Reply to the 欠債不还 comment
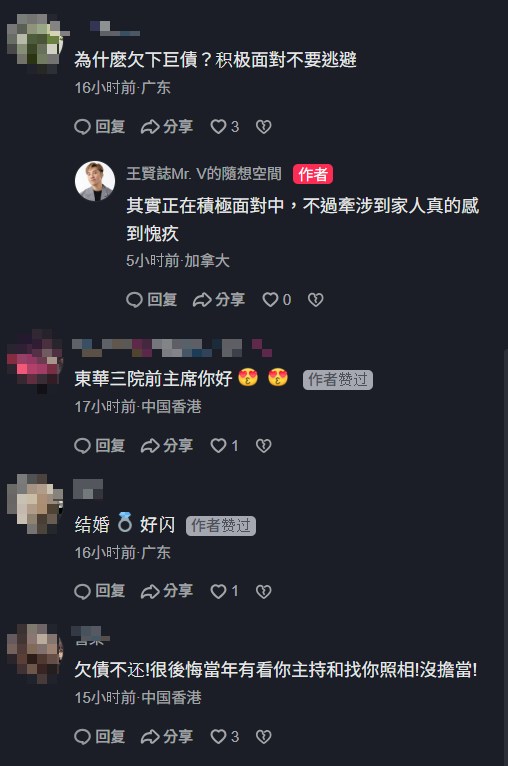Viewport: 508px width, 766px height. [x=100, y=737]
